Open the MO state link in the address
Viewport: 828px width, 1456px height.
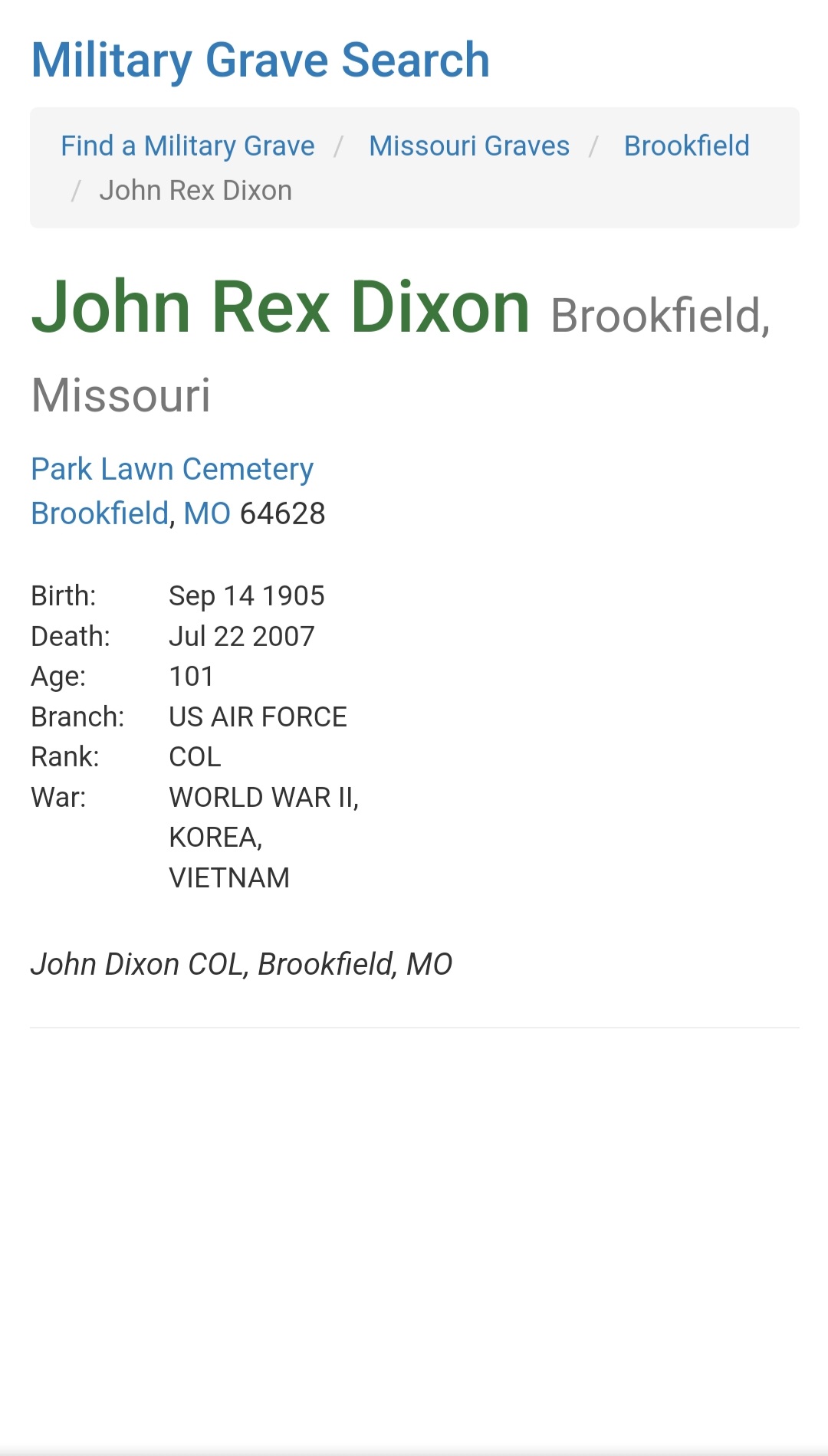[207, 513]
